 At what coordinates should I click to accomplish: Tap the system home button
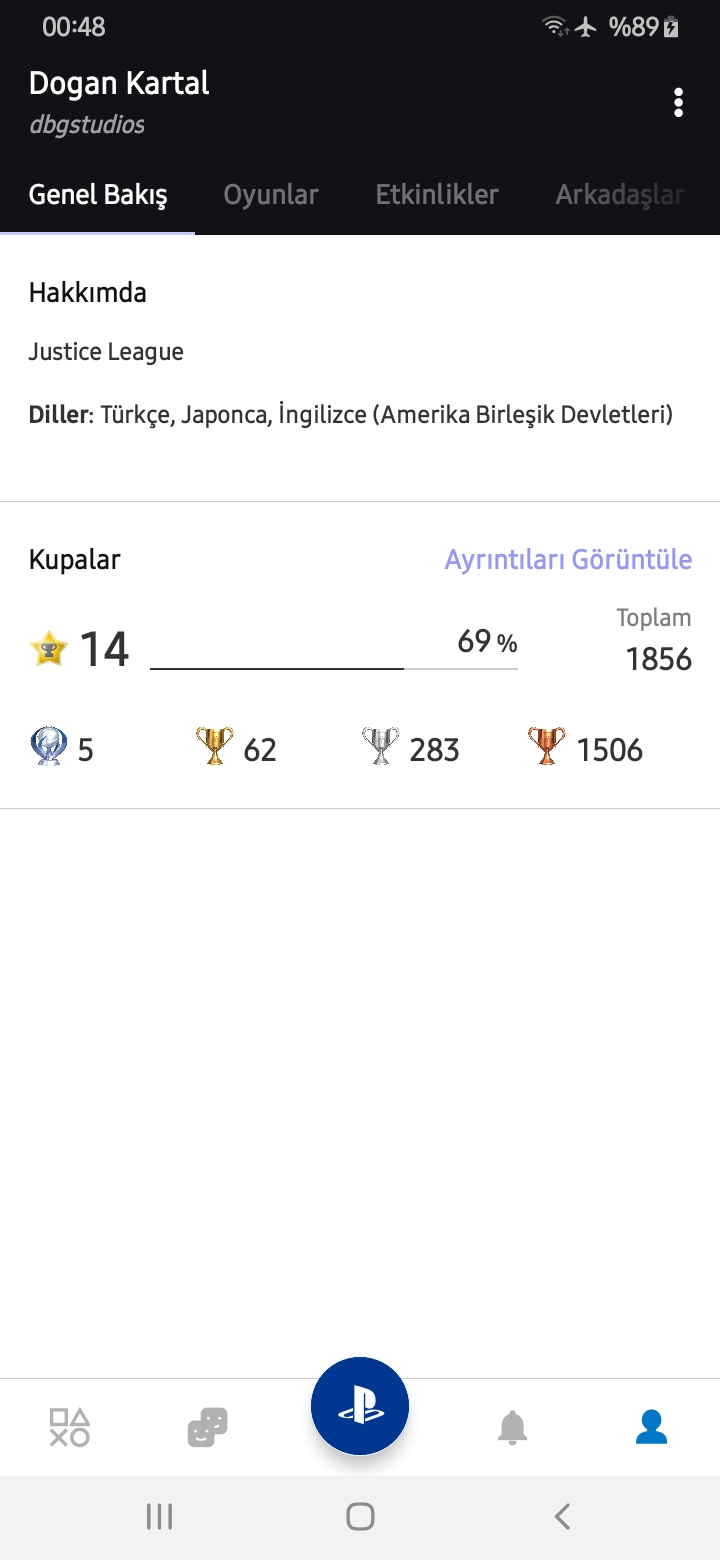coord(360,1516)
